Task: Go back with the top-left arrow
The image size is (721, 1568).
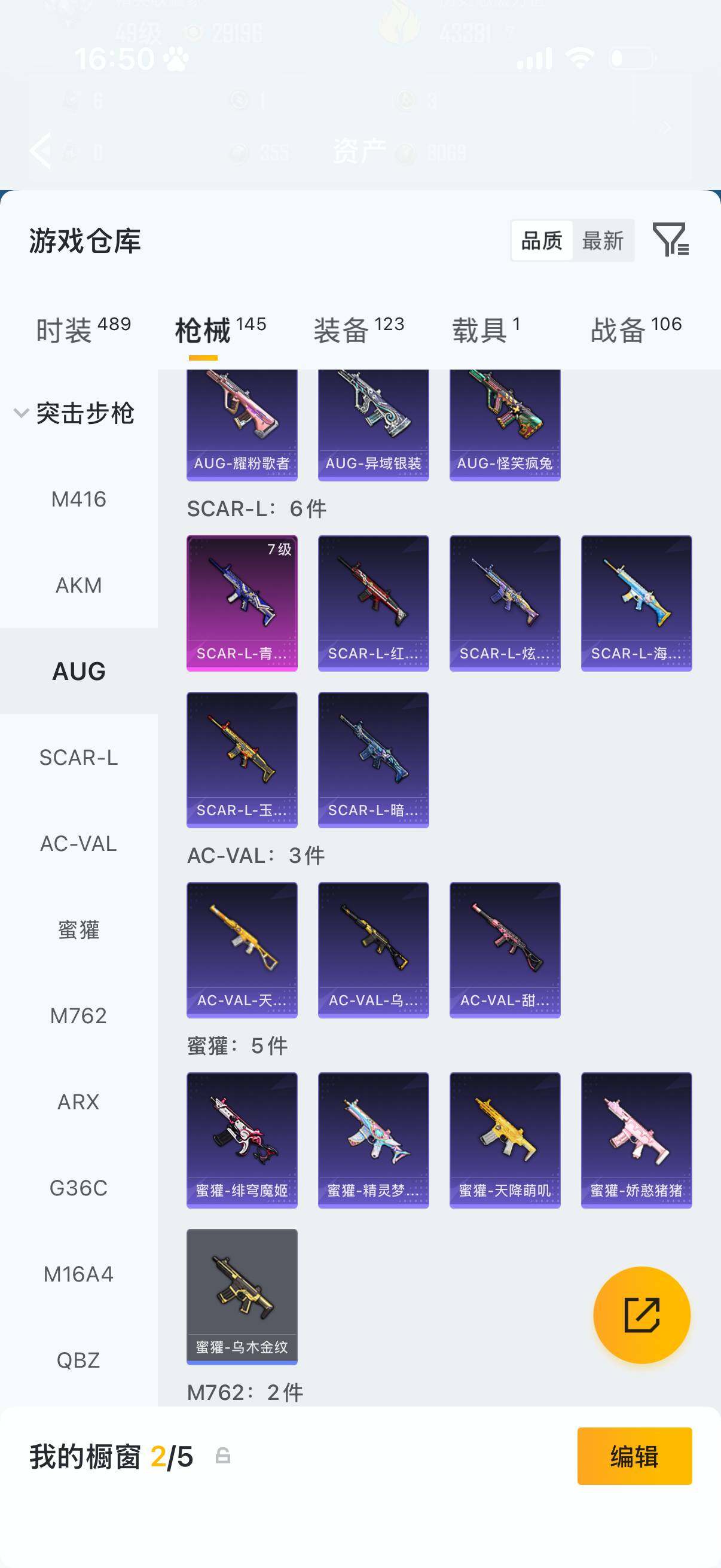Action: tap(40, 150)
